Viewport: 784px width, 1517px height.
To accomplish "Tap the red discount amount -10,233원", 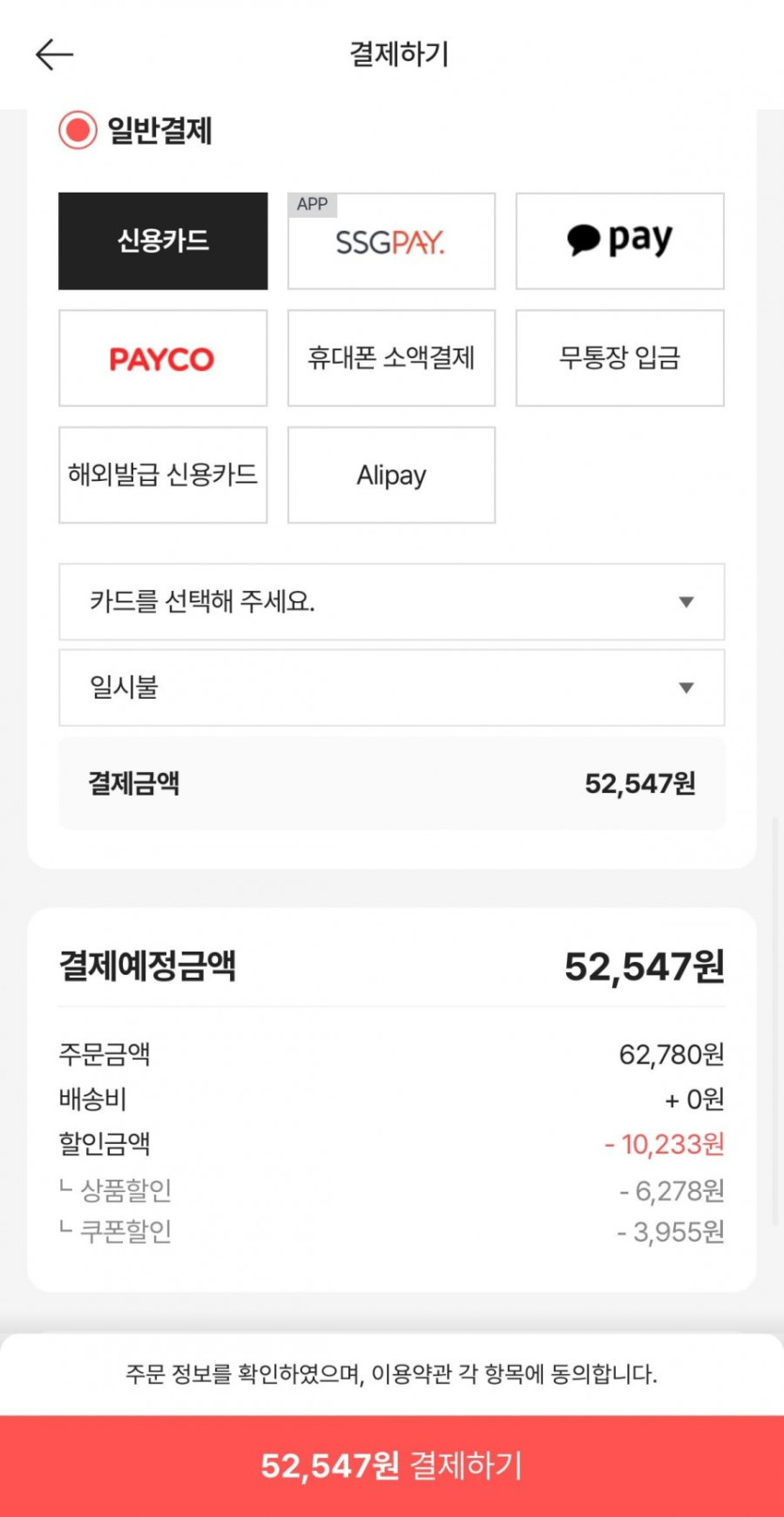I will (664, 1144).
